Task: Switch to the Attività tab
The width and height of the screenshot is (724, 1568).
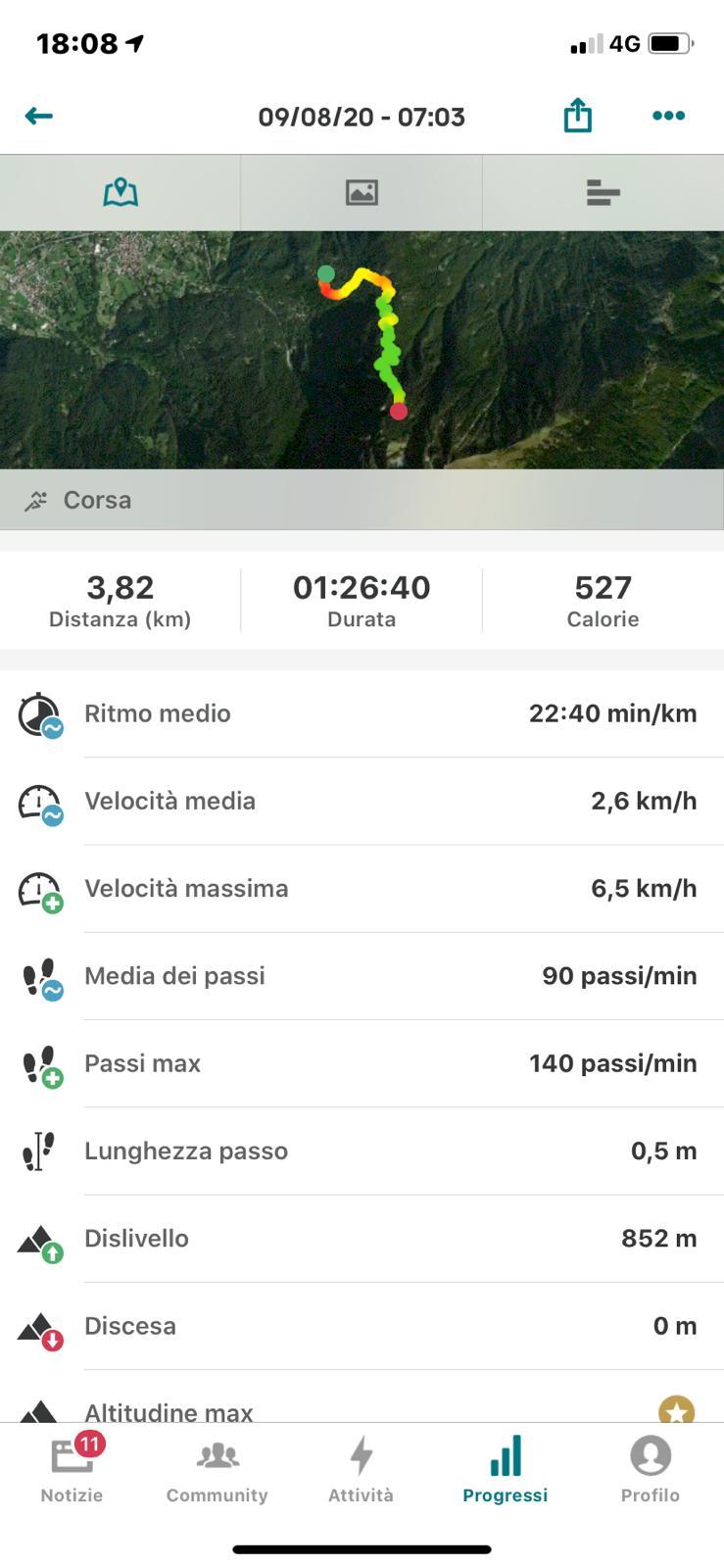Action: click(x=361, y=1468)
